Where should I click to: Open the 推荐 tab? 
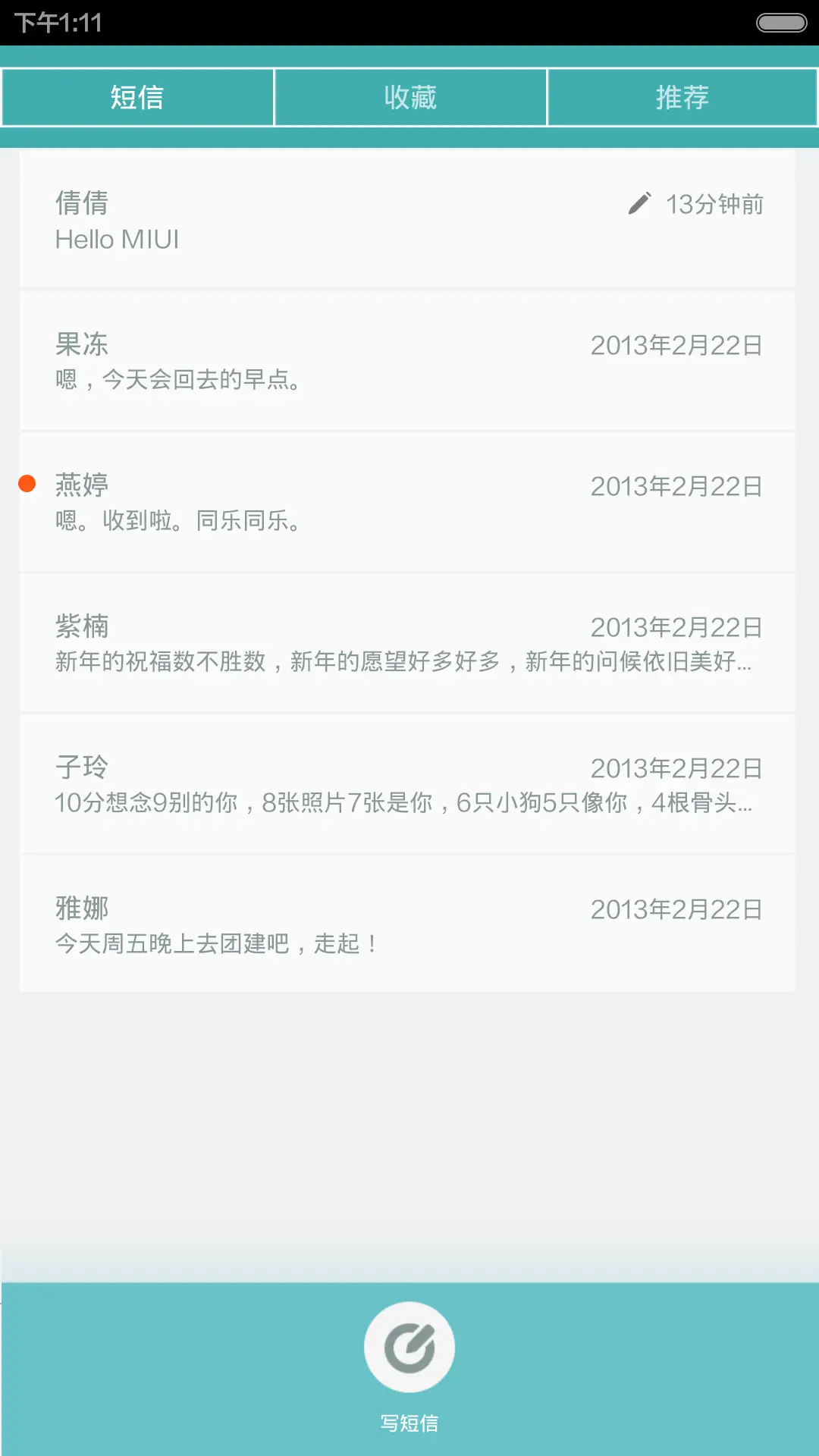(682, 97)
